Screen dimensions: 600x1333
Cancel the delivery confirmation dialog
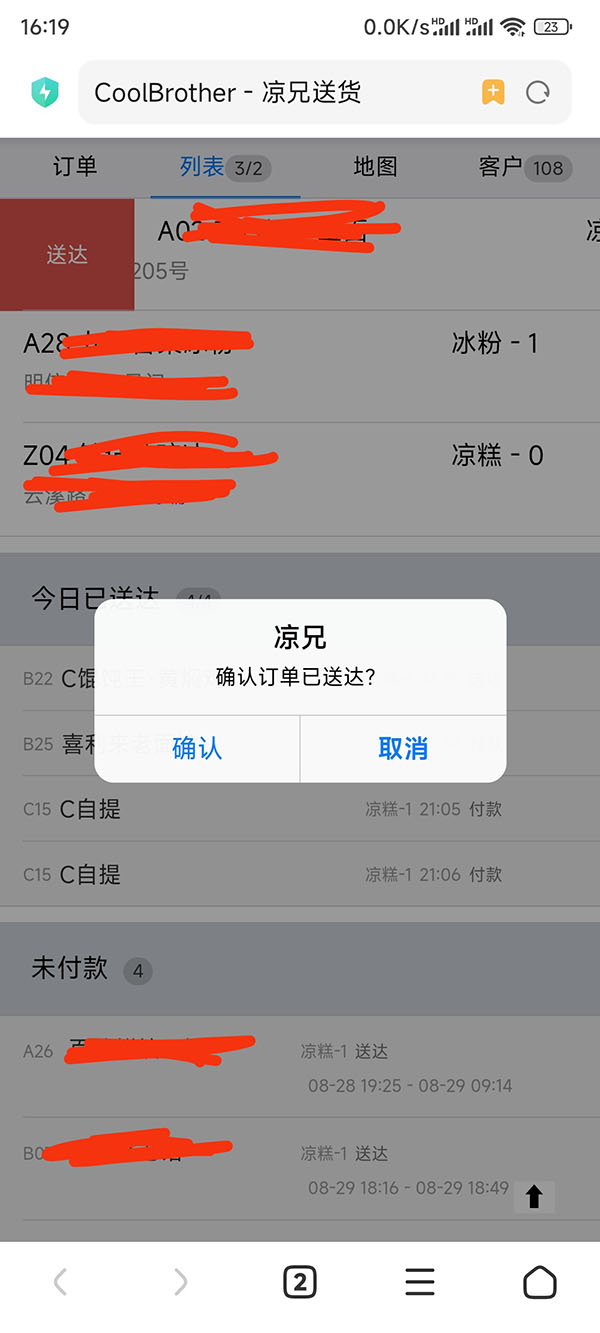[x=403, y=748]
